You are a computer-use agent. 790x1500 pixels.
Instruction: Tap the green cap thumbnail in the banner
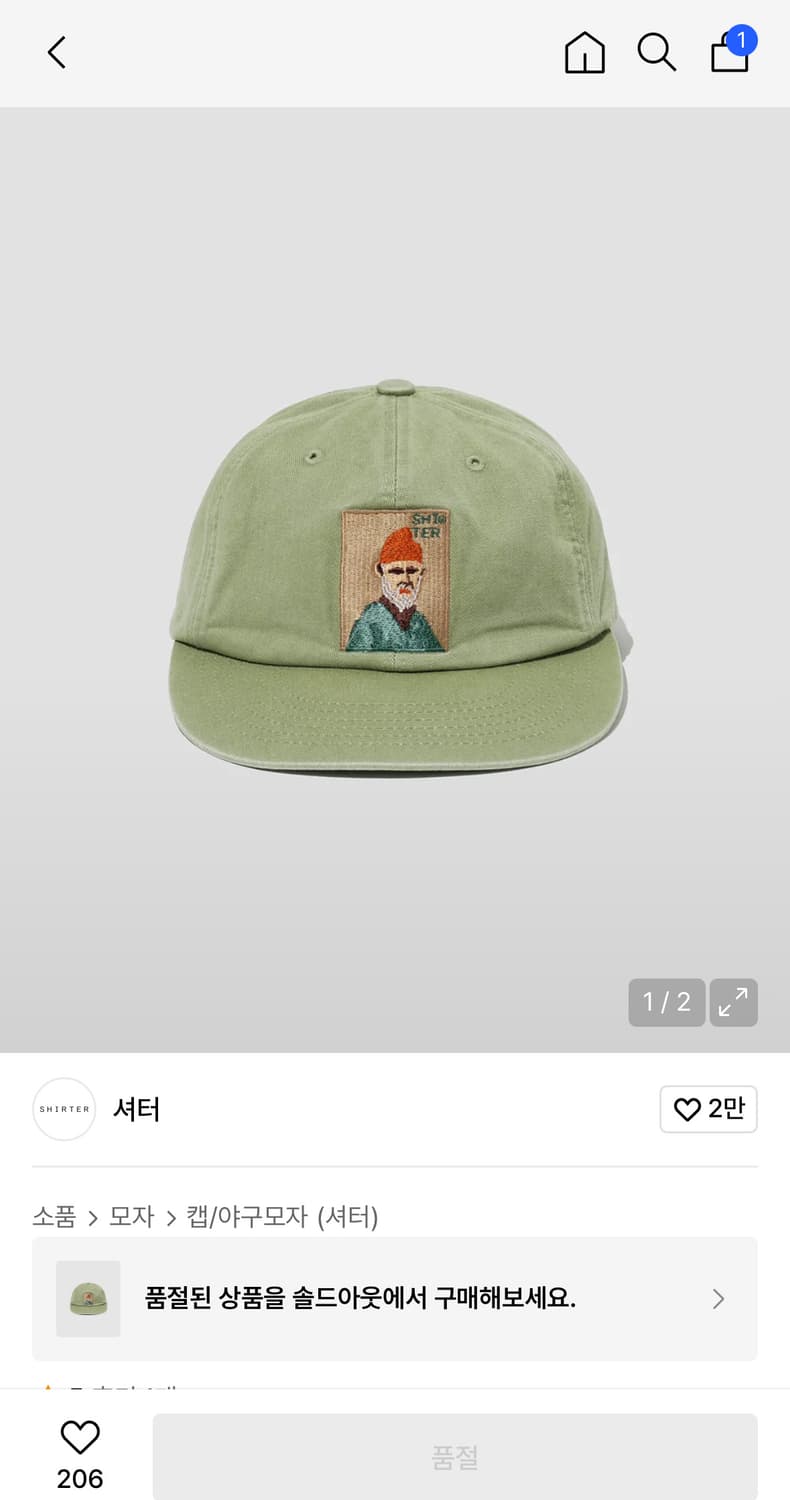87,1298
